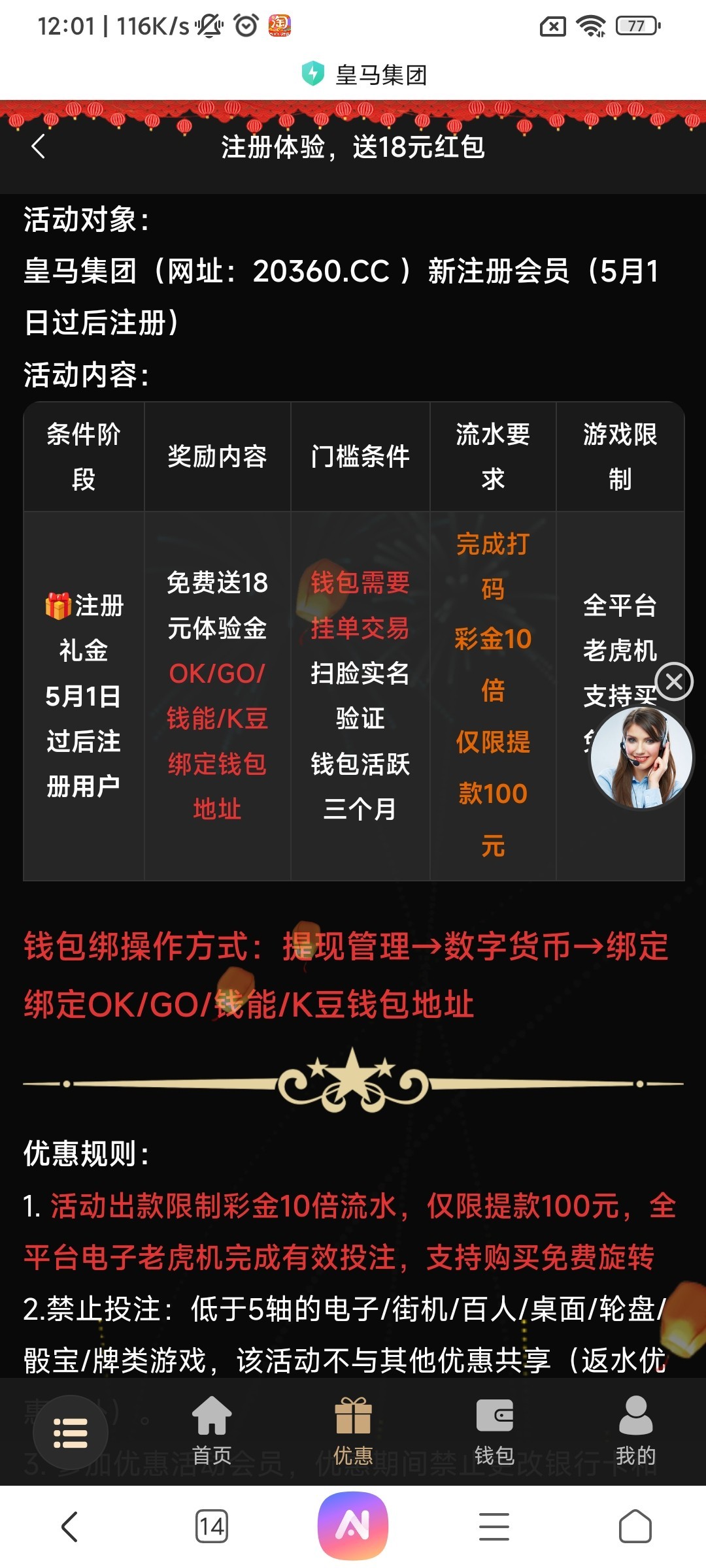The image size is (706, 1568).
Task: Go to the browser home page
Action: (635, 1527)
